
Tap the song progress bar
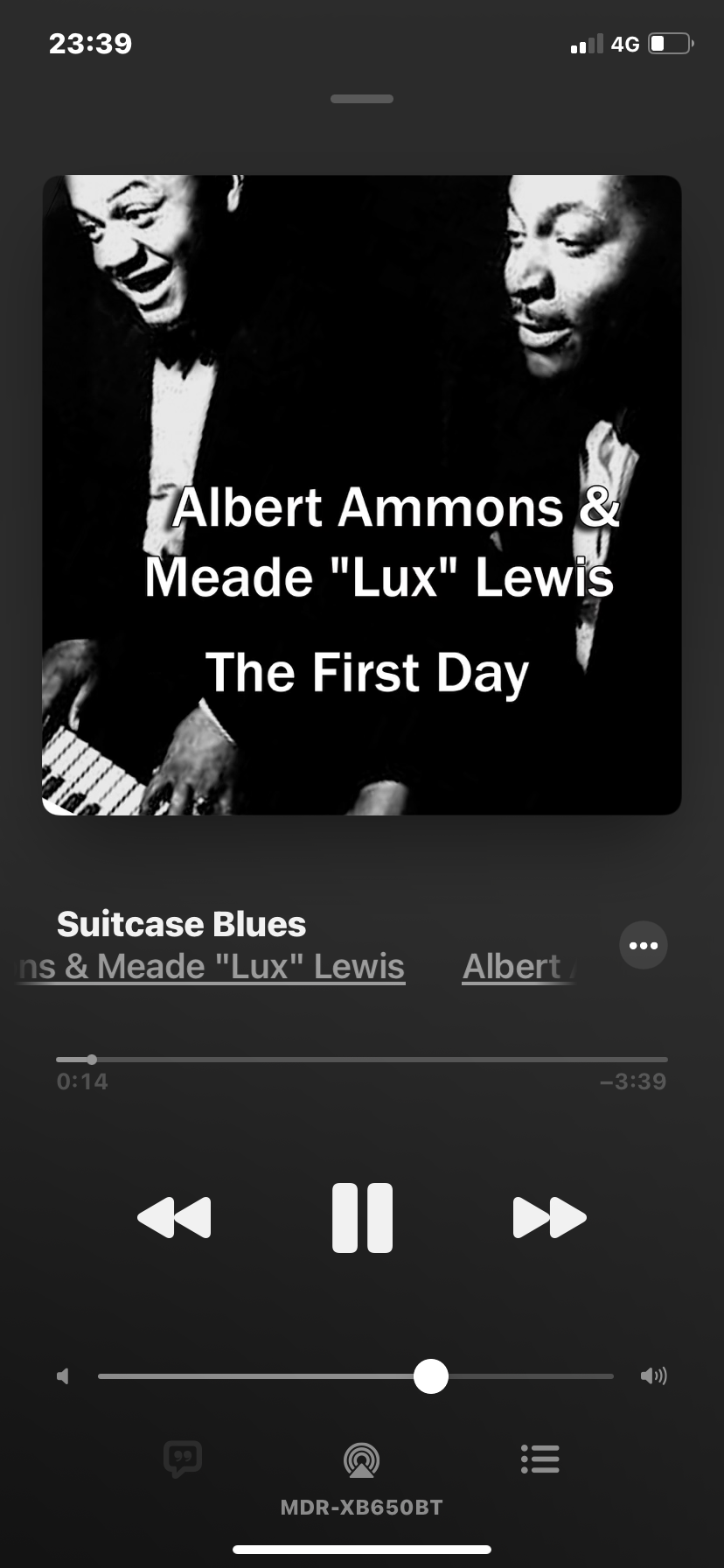(362, 1060)
